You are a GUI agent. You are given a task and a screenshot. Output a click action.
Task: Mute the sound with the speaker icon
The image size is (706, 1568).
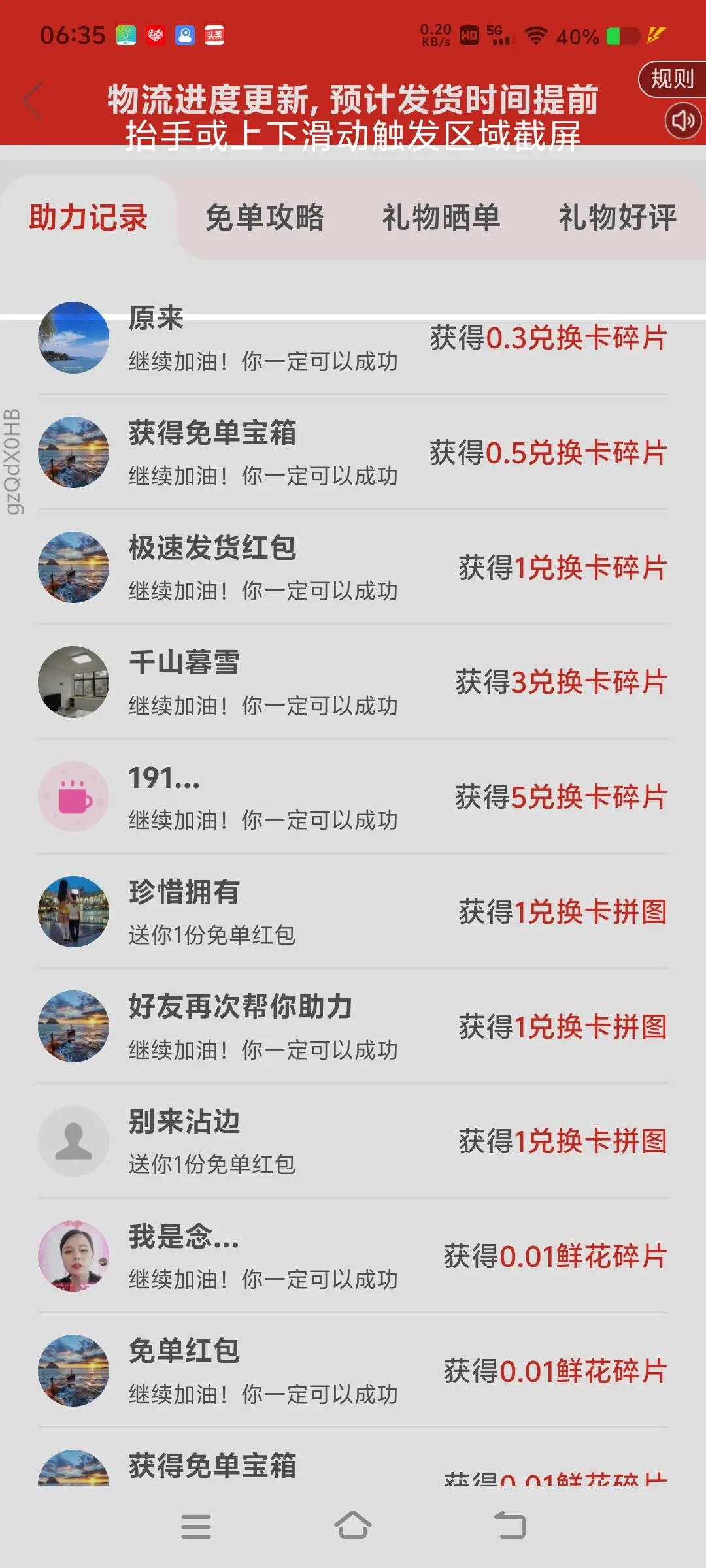click(x=683, y=121)
